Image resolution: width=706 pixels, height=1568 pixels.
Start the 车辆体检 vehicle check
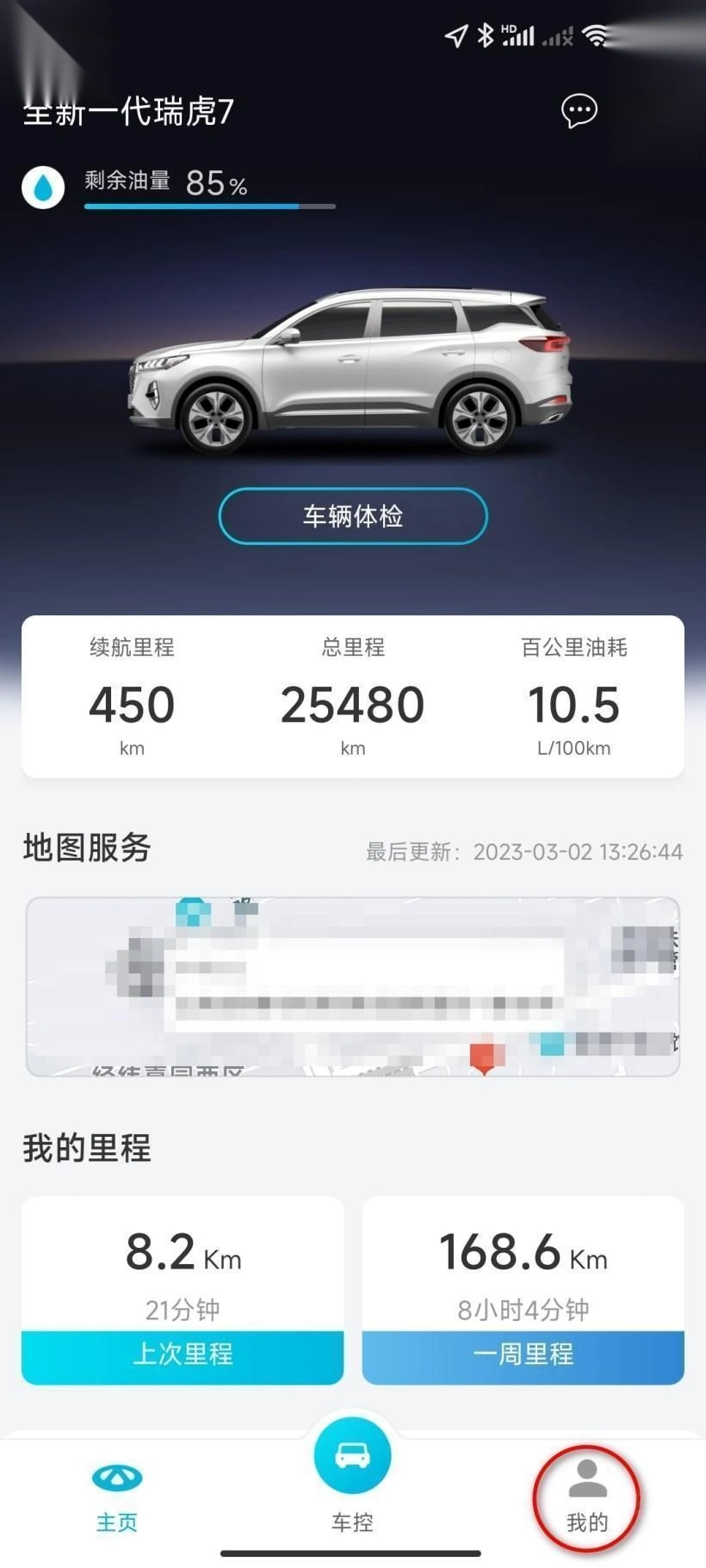point(353,516)
